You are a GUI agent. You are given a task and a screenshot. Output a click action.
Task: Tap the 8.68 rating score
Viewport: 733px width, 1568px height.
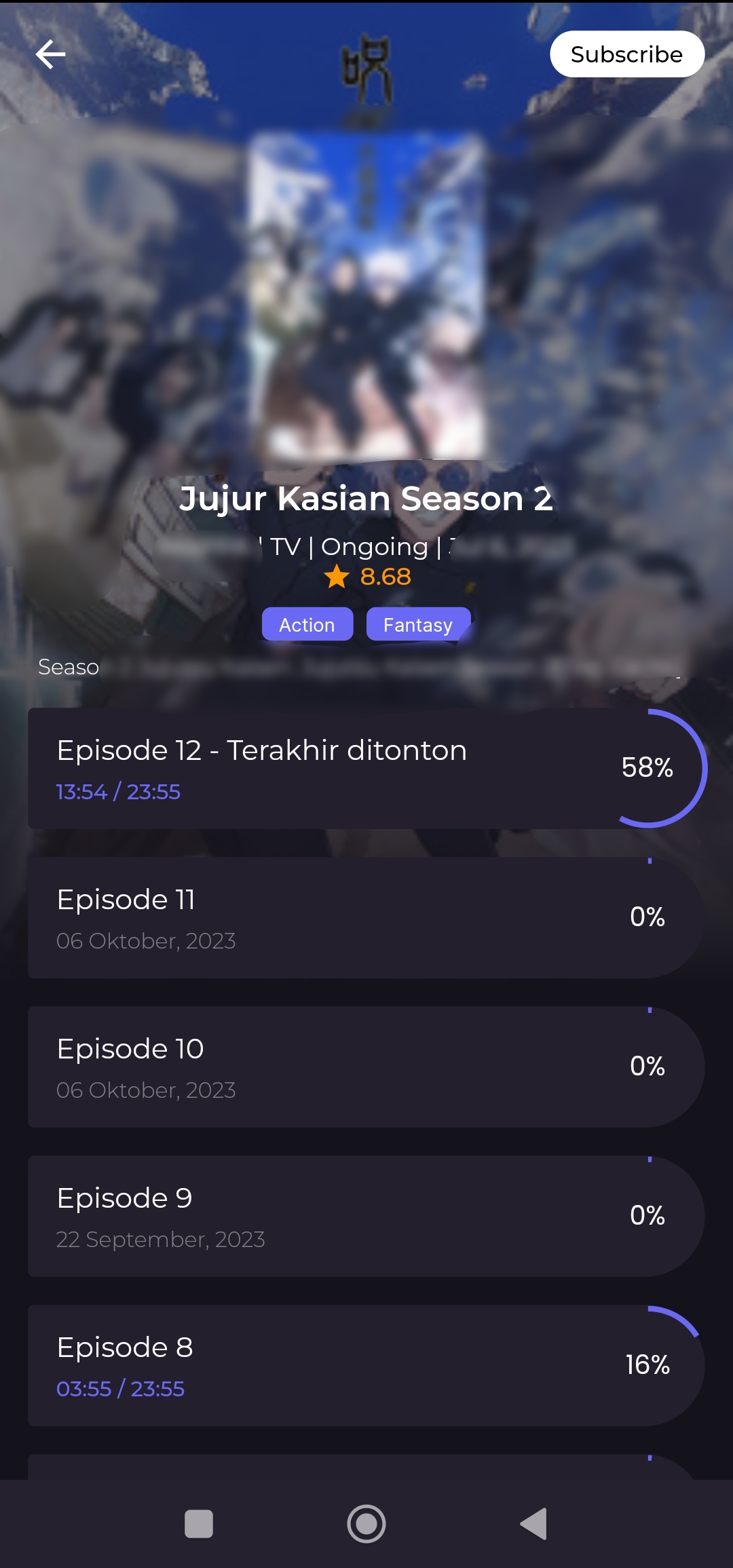click(x=384, y=577)
